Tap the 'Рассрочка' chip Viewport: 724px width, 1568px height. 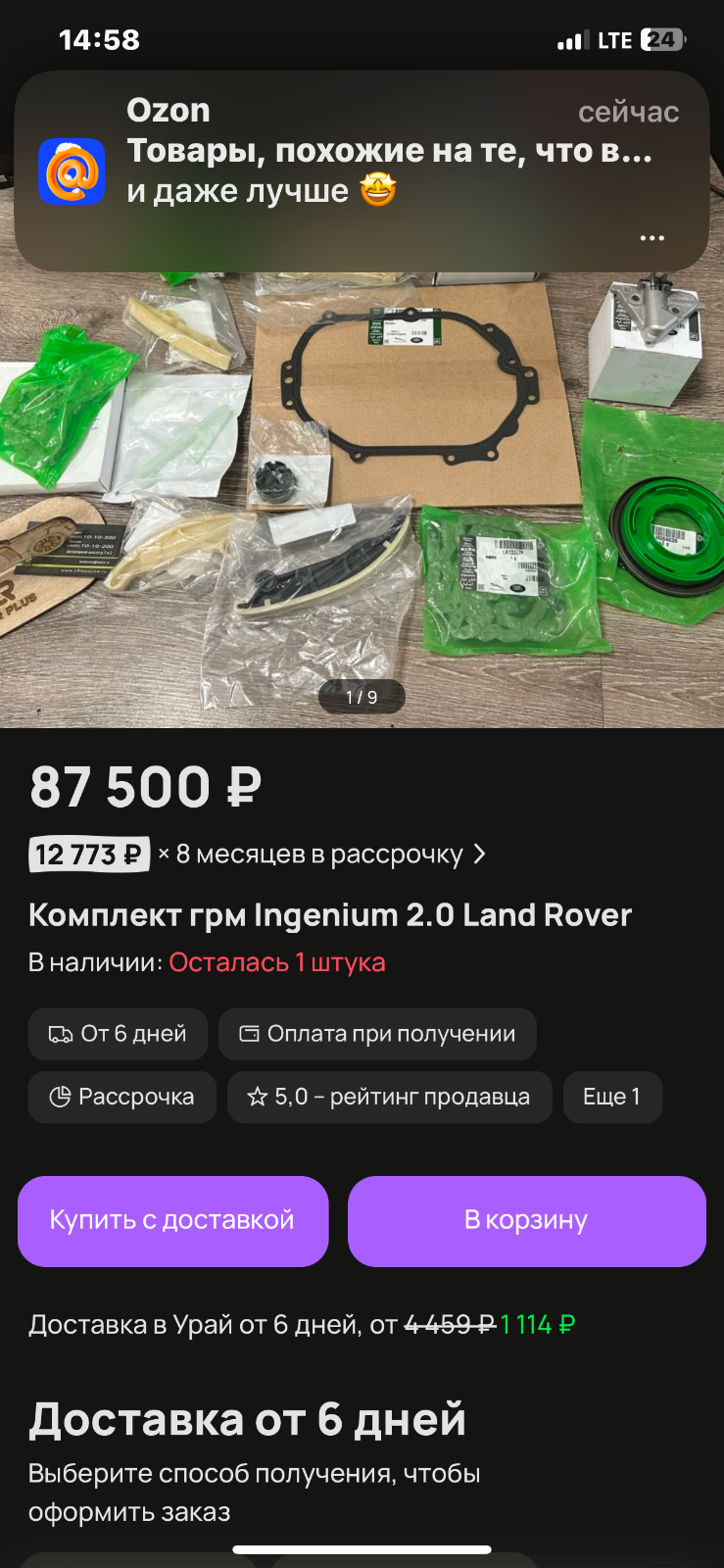(122, 1097)
